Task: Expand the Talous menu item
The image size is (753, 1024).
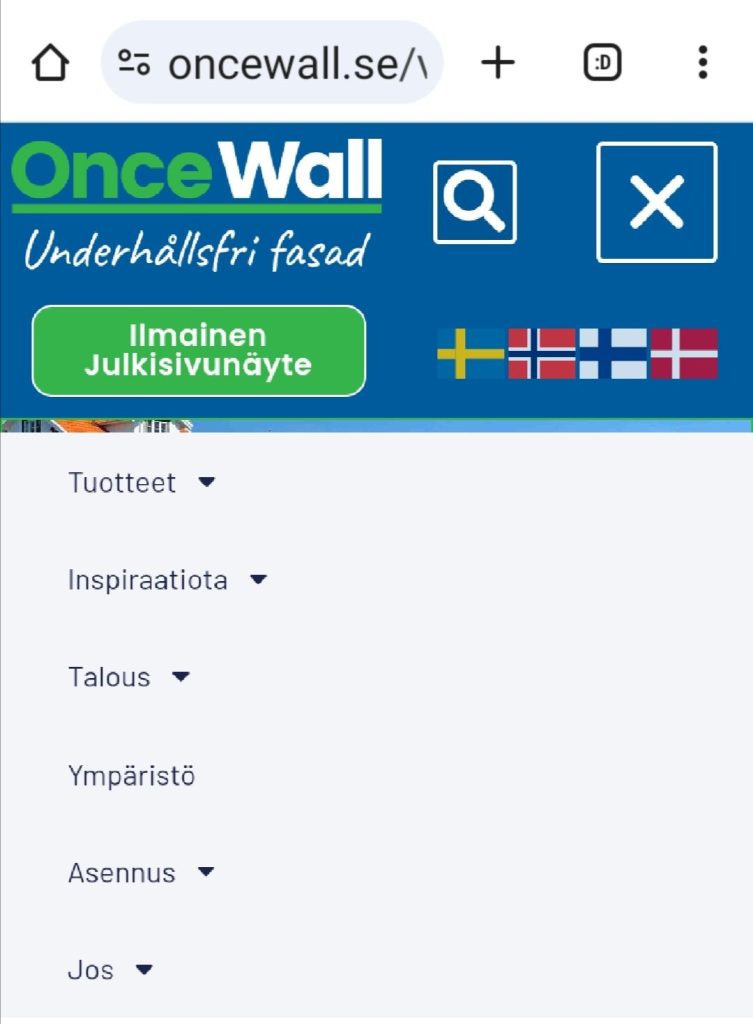Action: [127, 677]
